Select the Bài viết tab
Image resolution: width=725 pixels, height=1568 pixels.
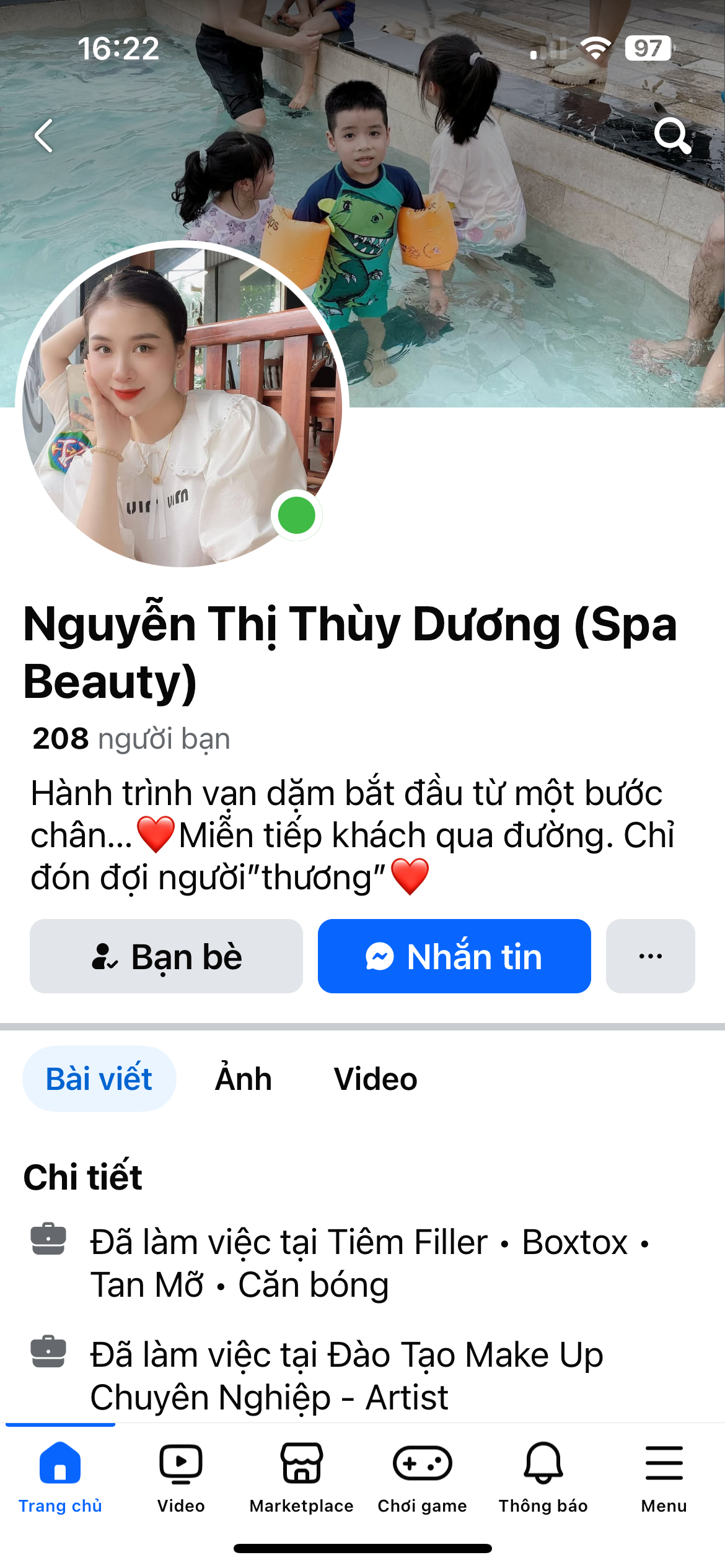tap(99, 1079)
